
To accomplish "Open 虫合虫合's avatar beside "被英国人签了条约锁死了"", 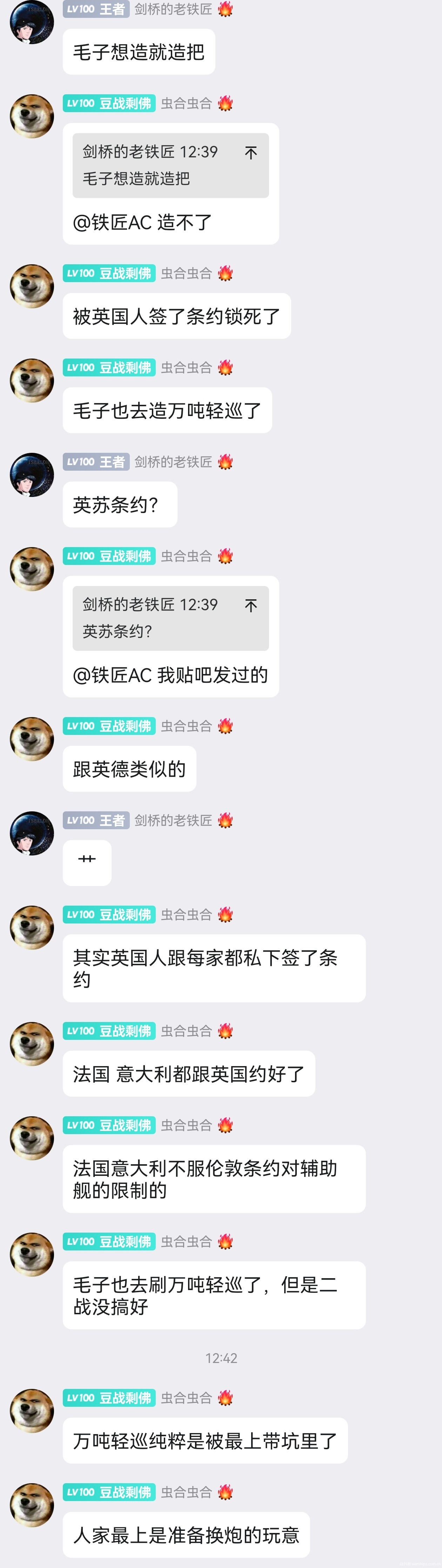I will point(32,286).
